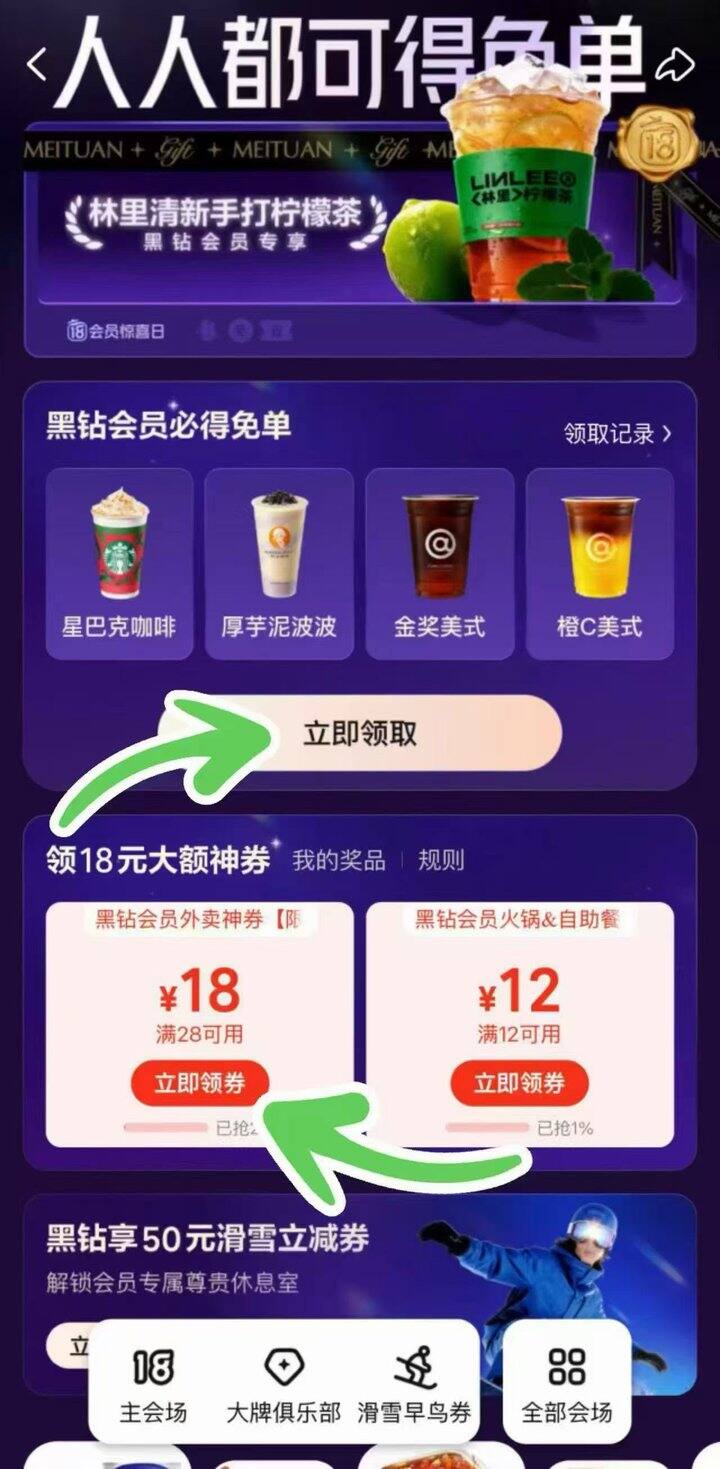Select the 星巴克咖啡 card

pos(119,564)
